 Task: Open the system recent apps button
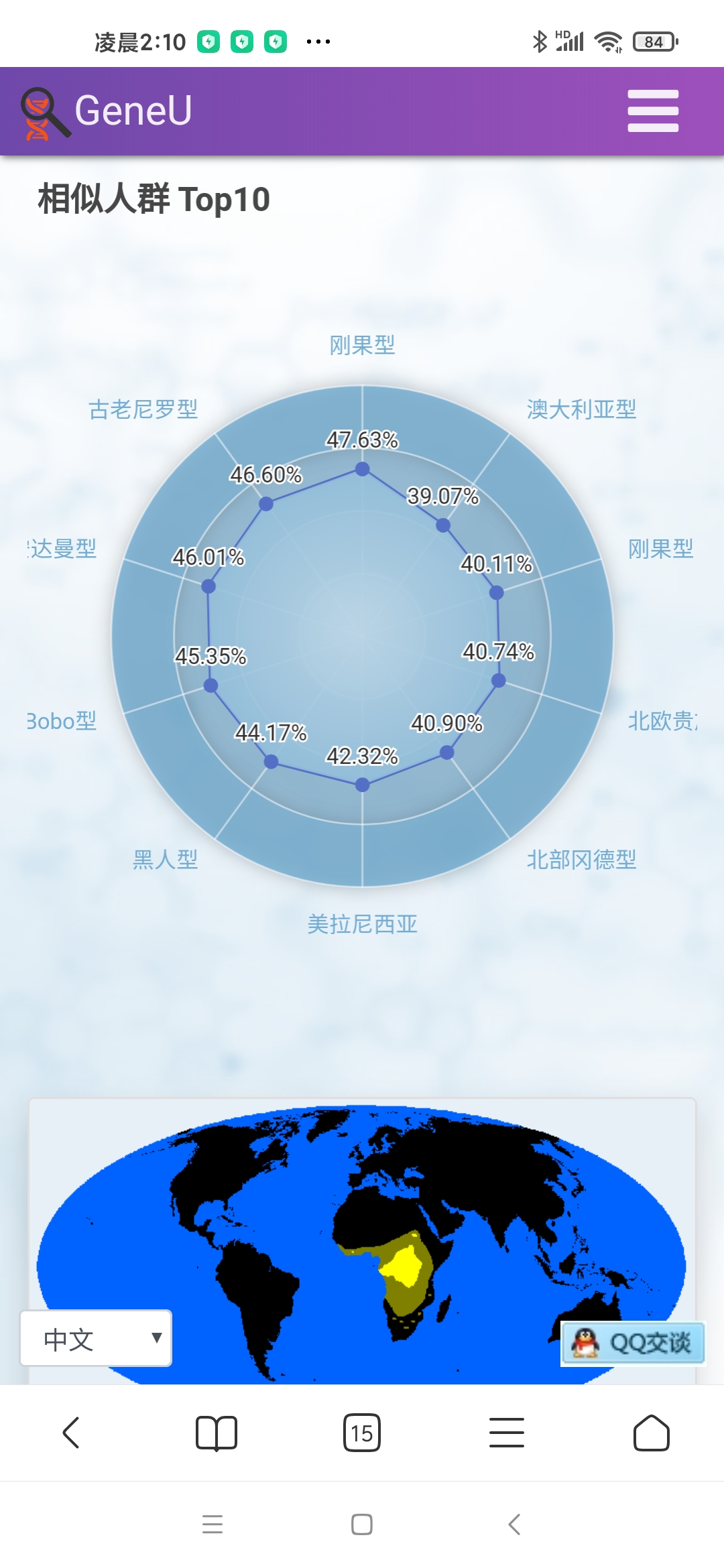(x=213, y=1524)
